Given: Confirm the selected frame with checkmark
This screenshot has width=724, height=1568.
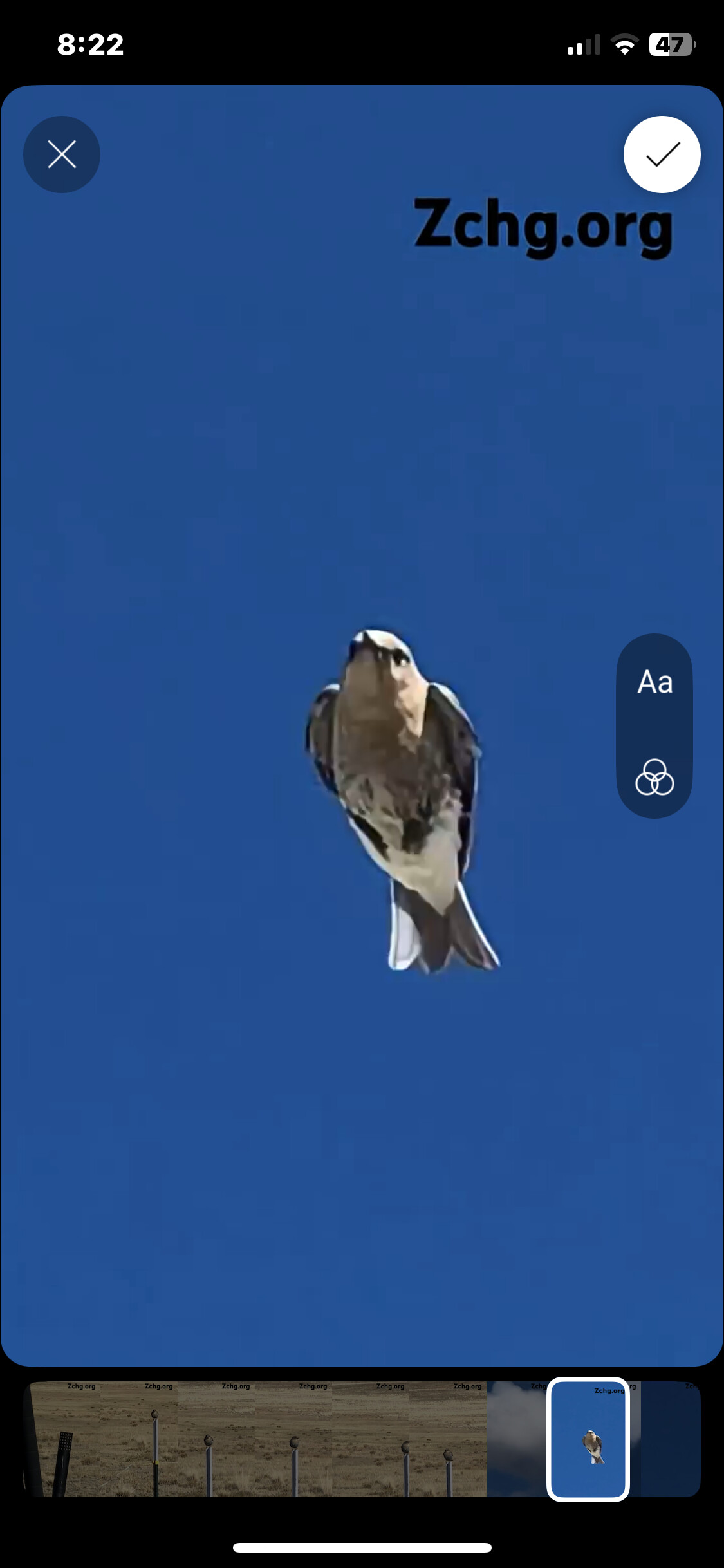Looking at the screenshot, I should click(662, 154).
